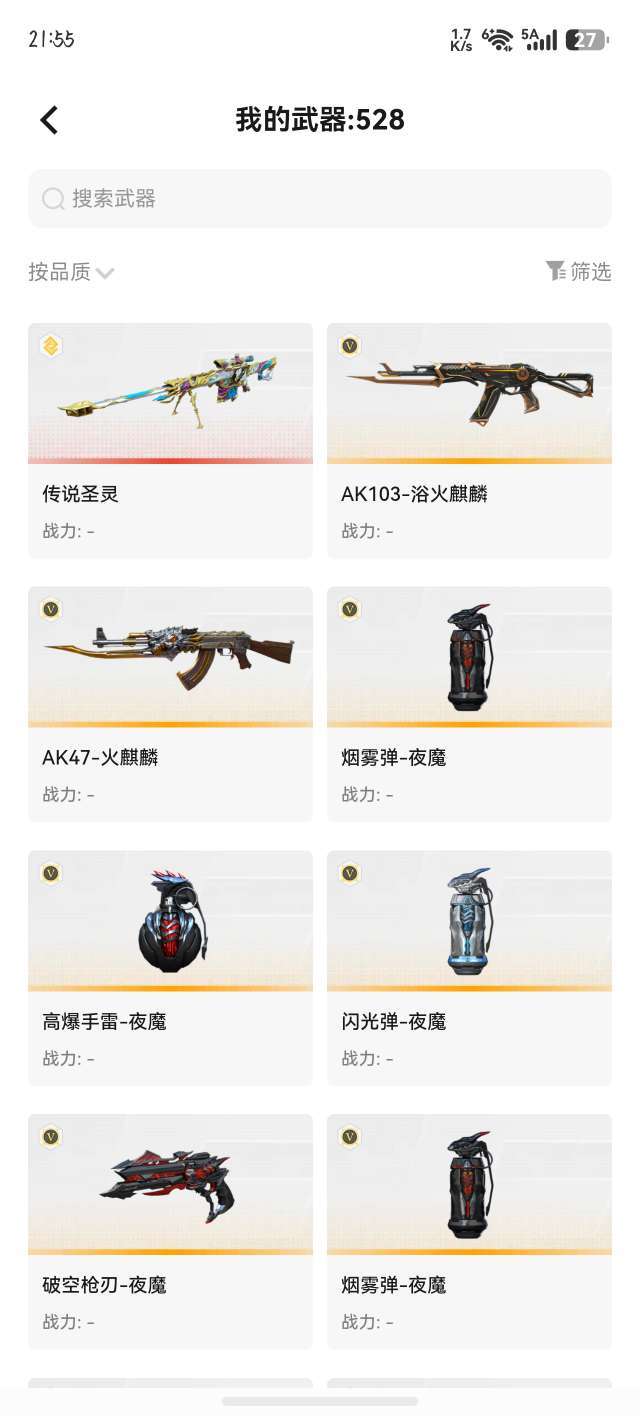The width and height of the screenshot is (640, 1416).
Task: View the 破空枪刃-夜魔 weapon card
Action: click(x=170, y=1232)
